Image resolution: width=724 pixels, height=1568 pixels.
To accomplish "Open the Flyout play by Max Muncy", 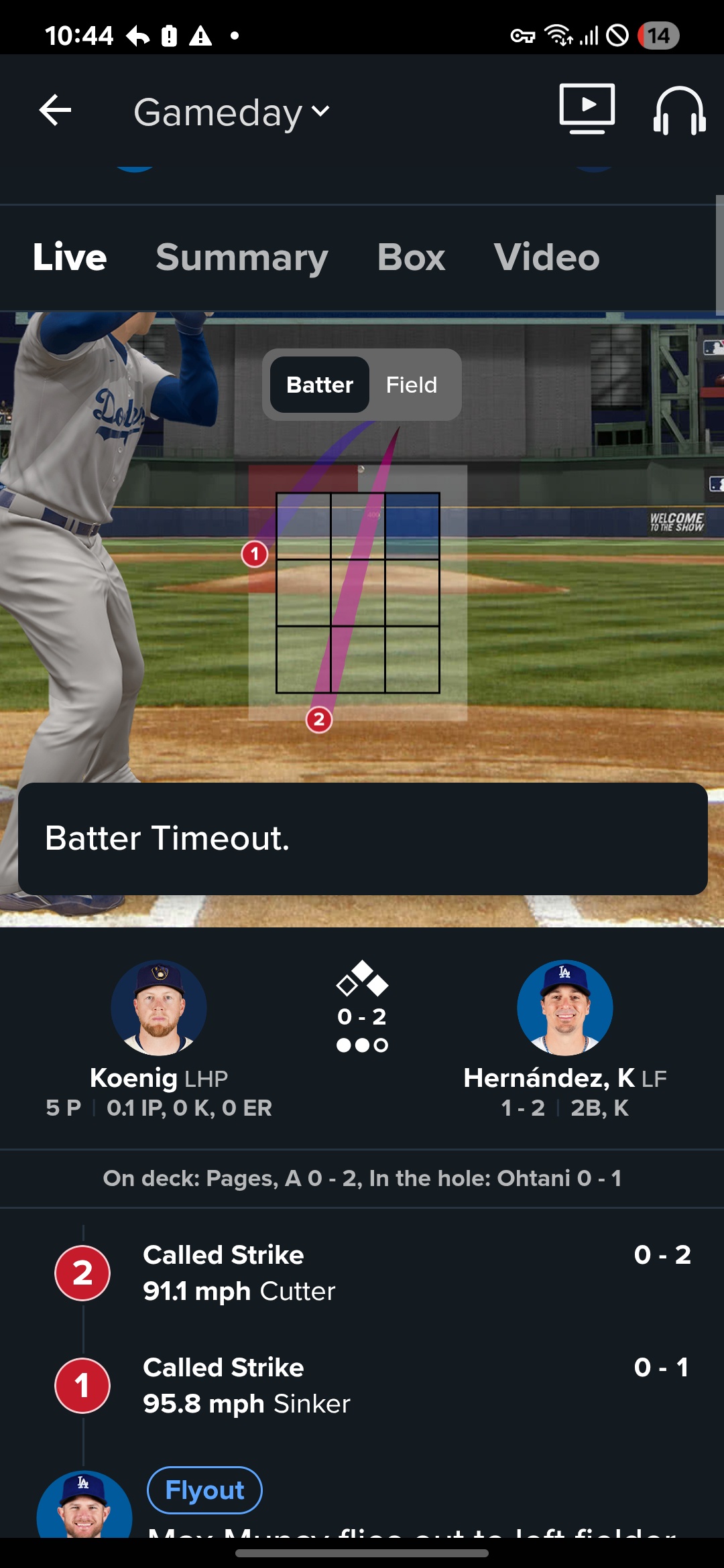I will click(x=204, y=1490).
